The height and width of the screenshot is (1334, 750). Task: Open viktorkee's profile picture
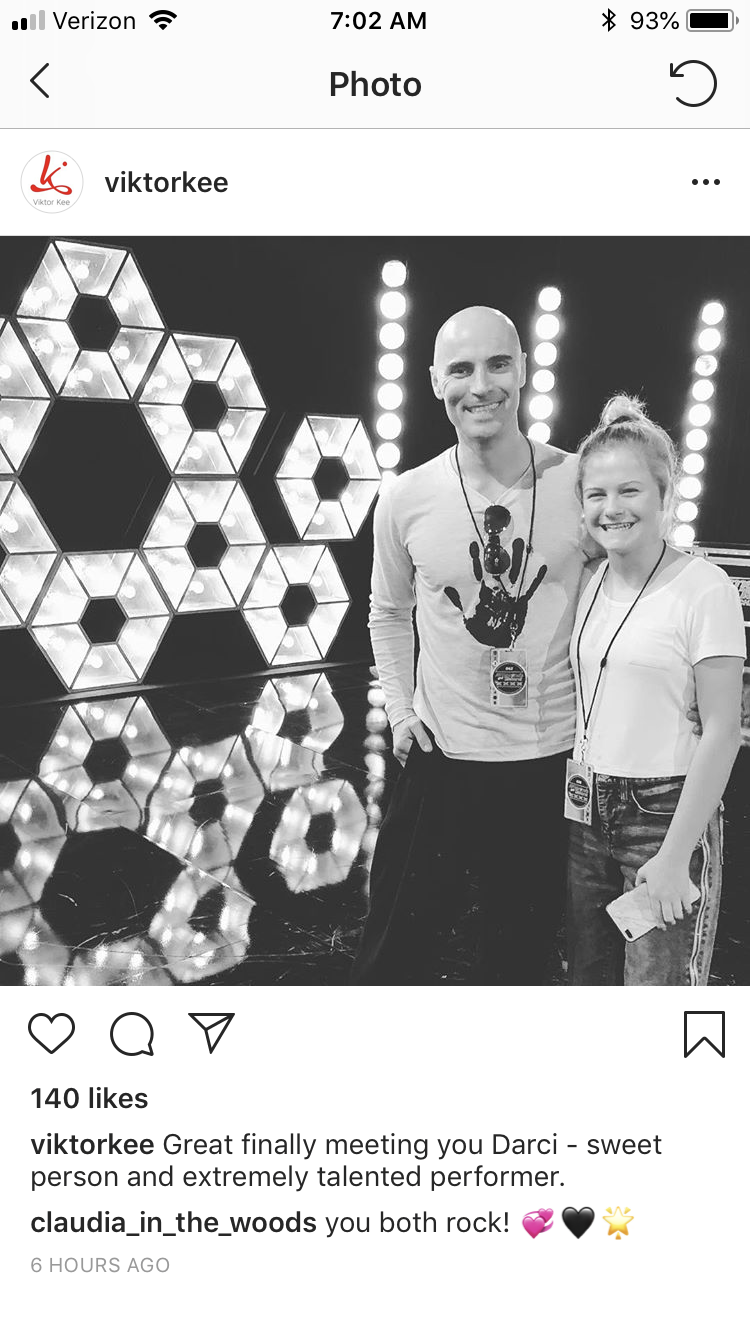(52, 182)
